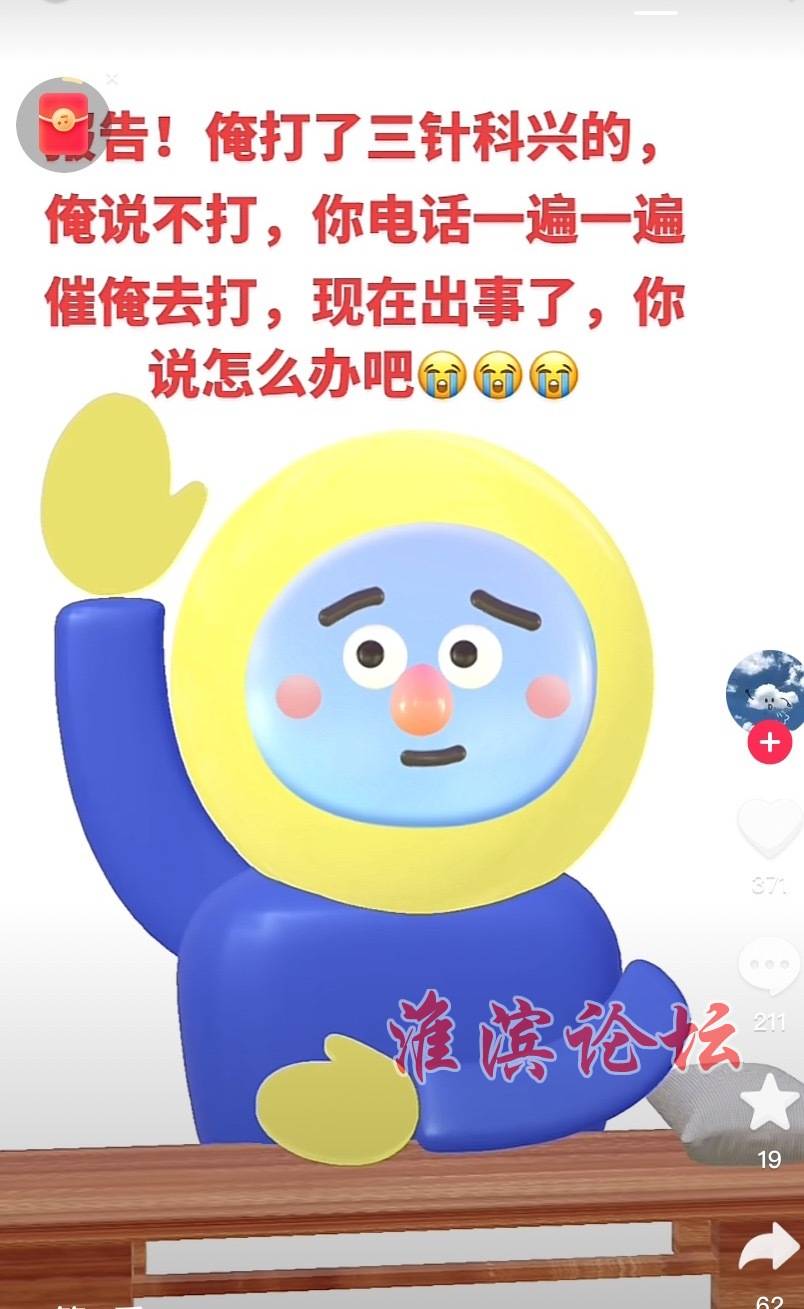Follow the author with the plus button
The width and height of the screenshot is (804, 1309).
pyautogui.click(x=769, y=743)
